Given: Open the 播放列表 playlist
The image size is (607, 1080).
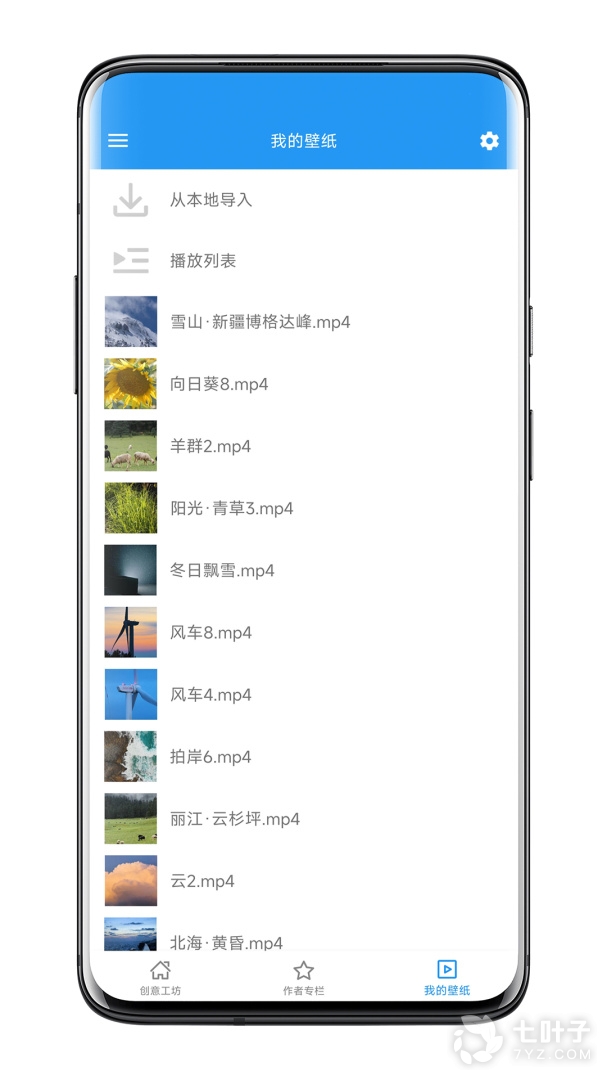Looking at the screenshot, I should tap(203, 261).
